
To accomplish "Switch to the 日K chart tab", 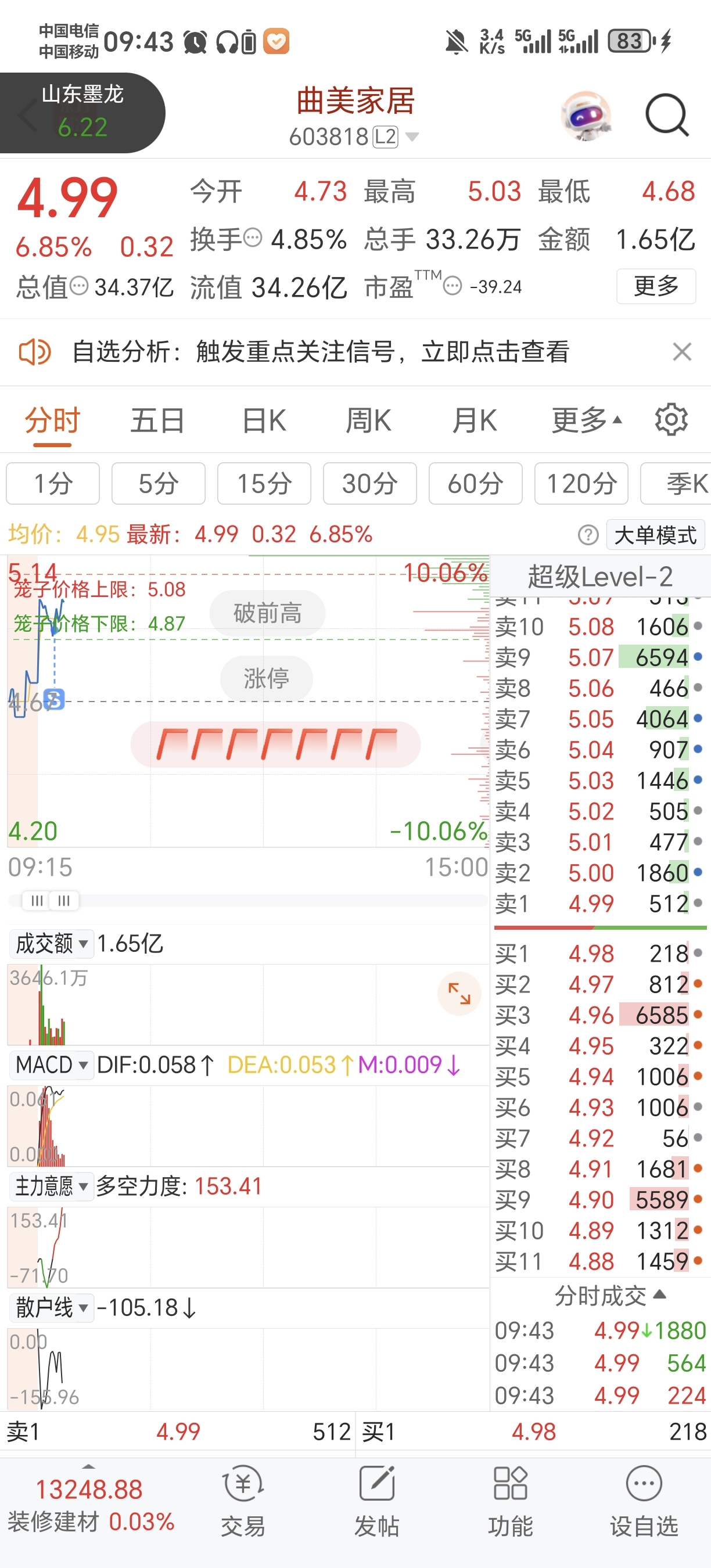I will pos(264,420).
